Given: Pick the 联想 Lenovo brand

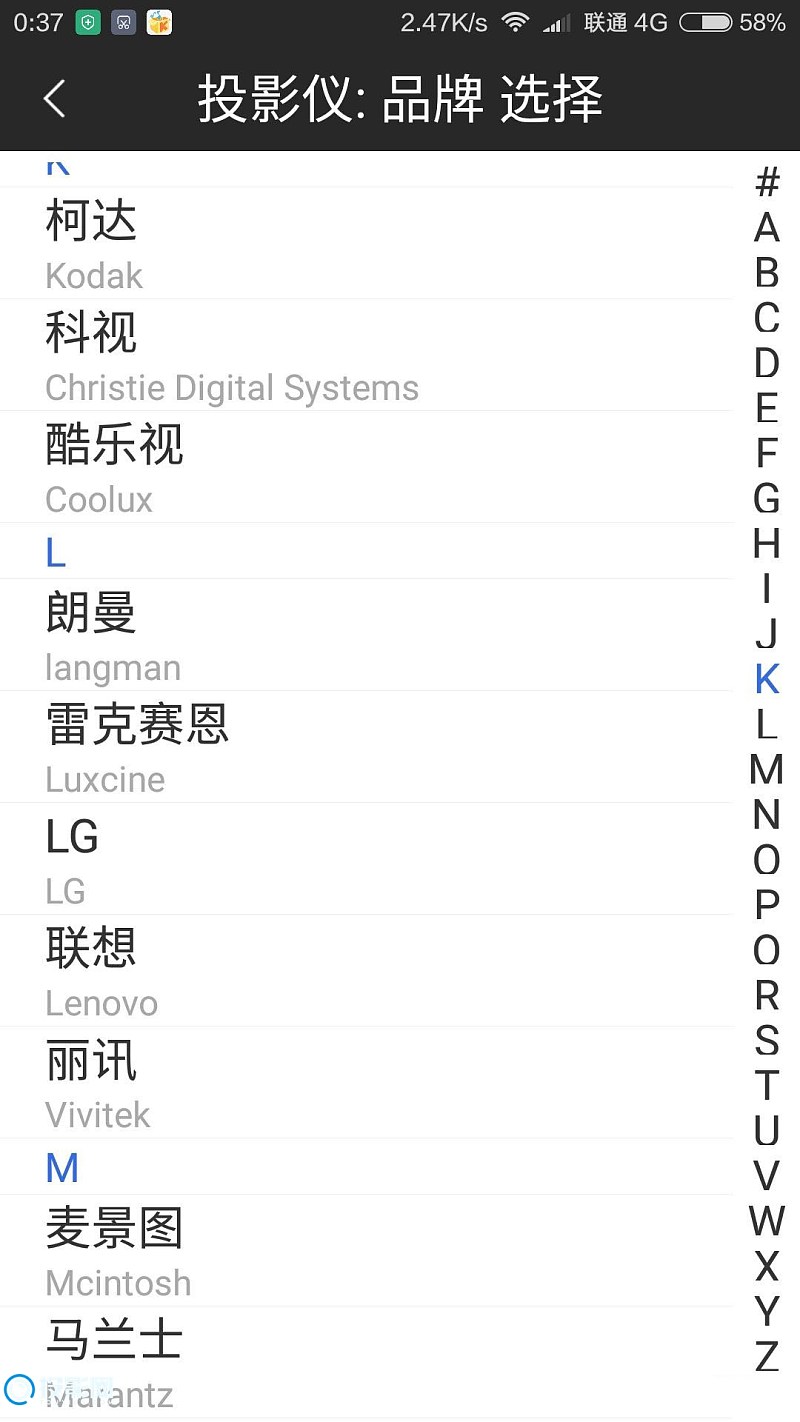Looking at the screenshot, I should [x=366, y=972].
